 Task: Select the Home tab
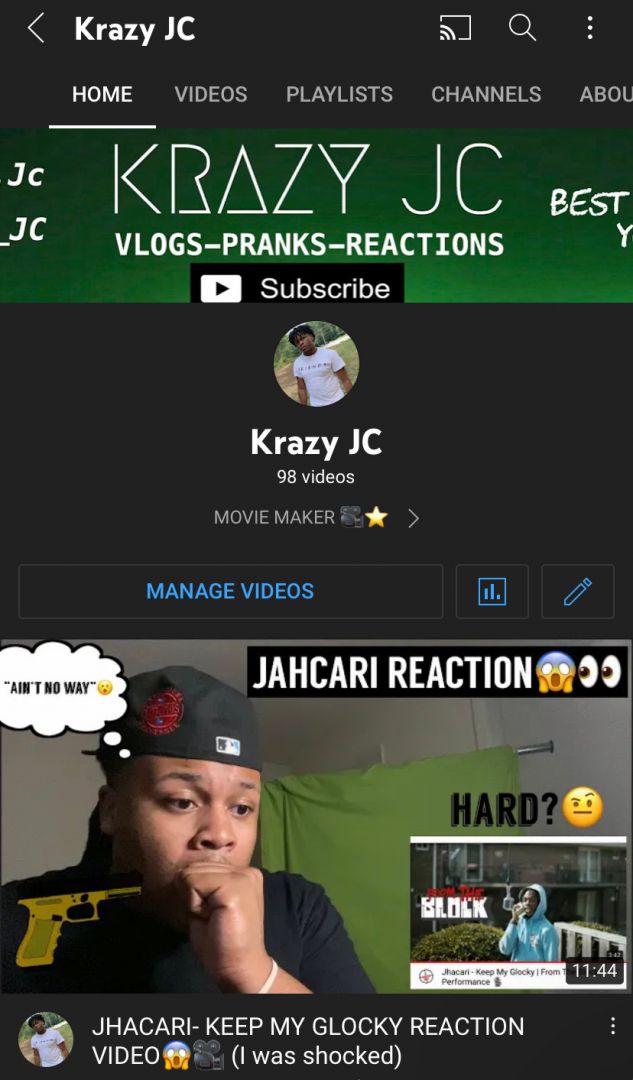[102, 94]
